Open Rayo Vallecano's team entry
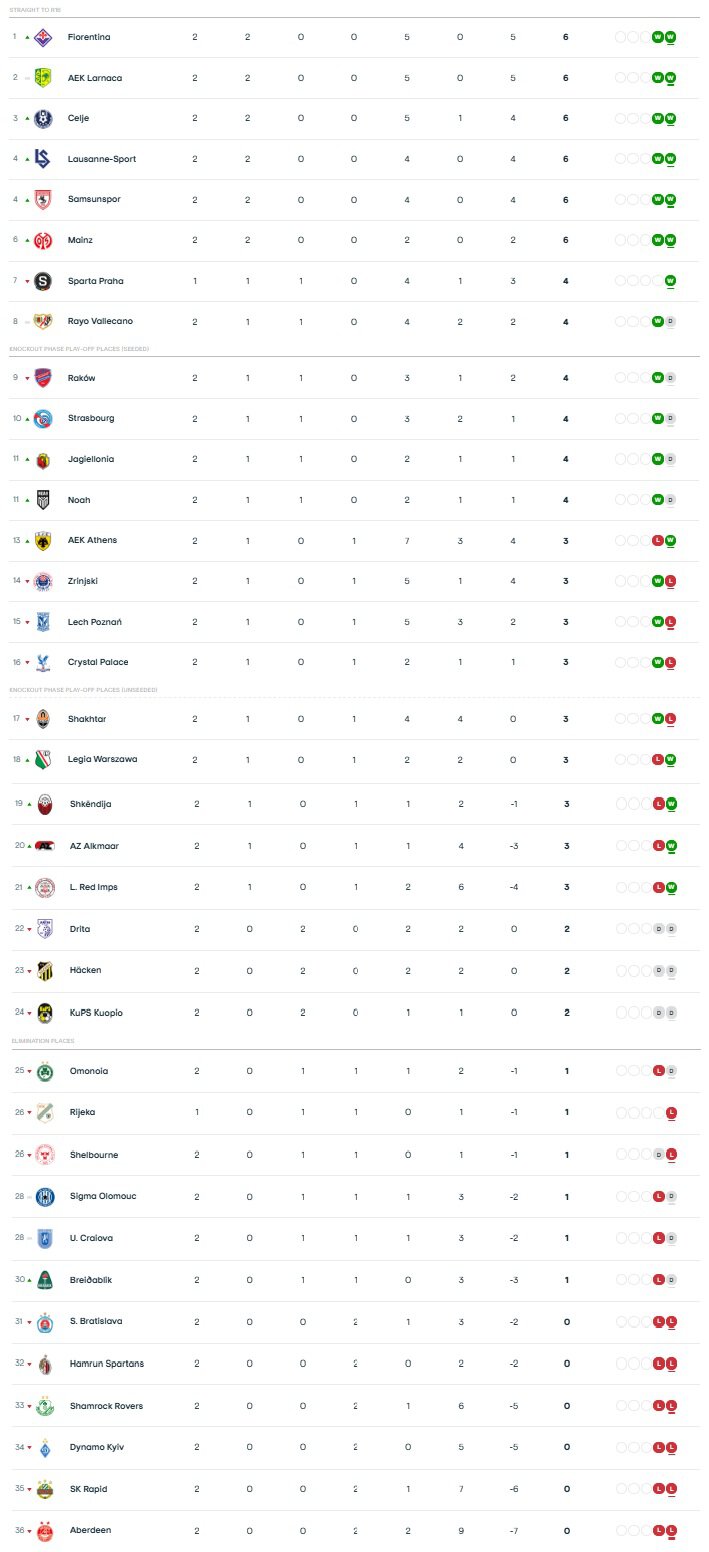709x1552 pixels. pos(100,322)
